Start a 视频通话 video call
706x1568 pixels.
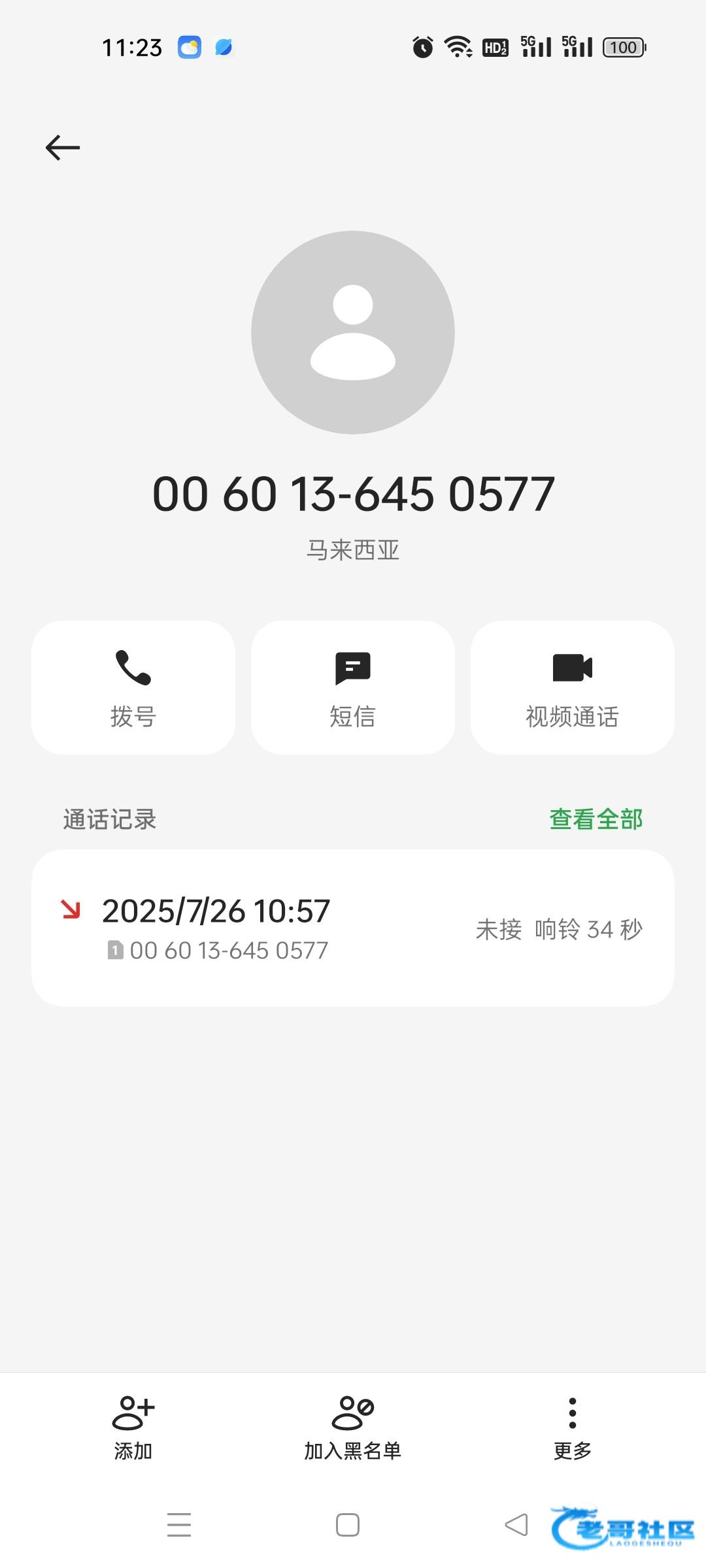click(572, 687)
